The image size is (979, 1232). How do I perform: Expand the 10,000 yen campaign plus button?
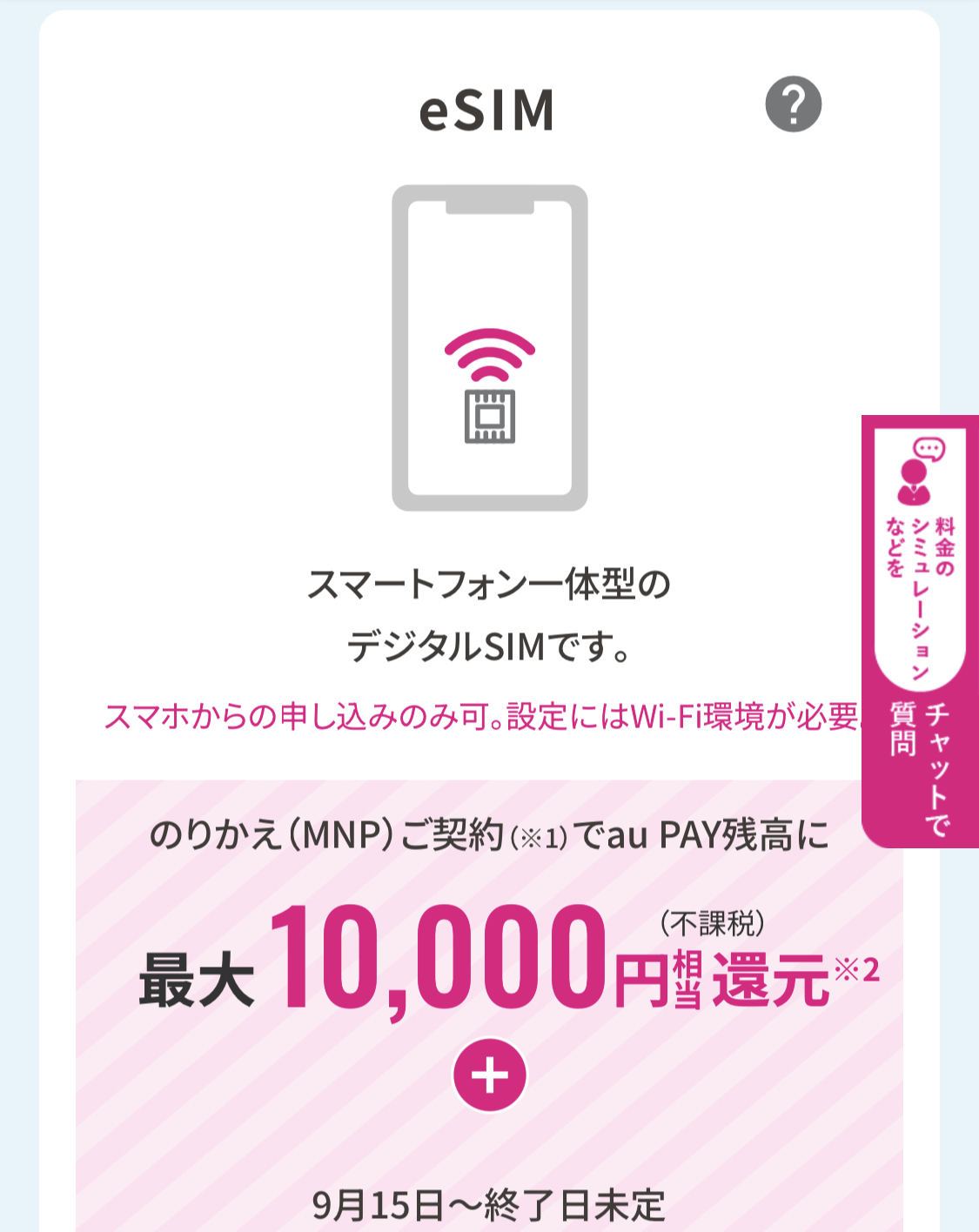490,1075
